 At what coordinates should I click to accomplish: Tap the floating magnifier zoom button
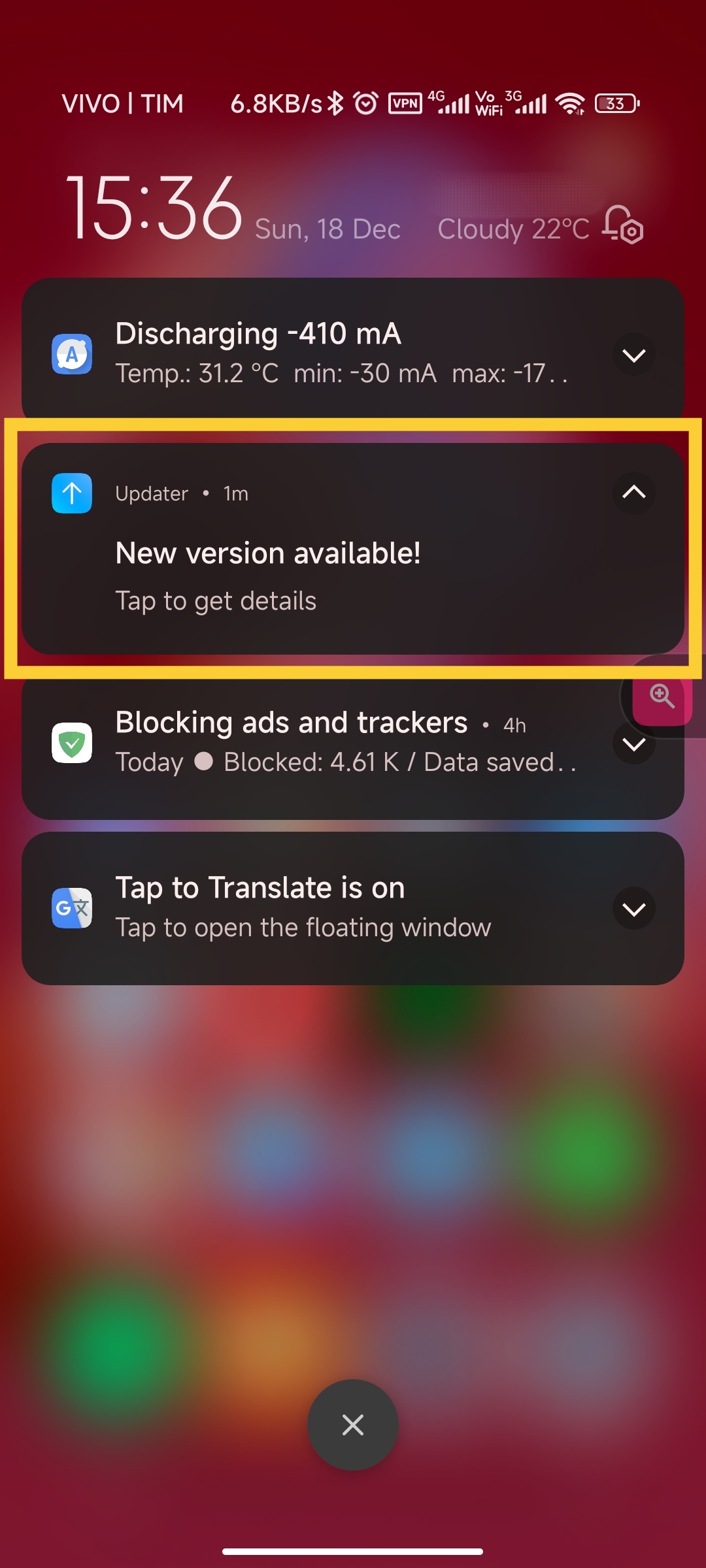[662, 696]
